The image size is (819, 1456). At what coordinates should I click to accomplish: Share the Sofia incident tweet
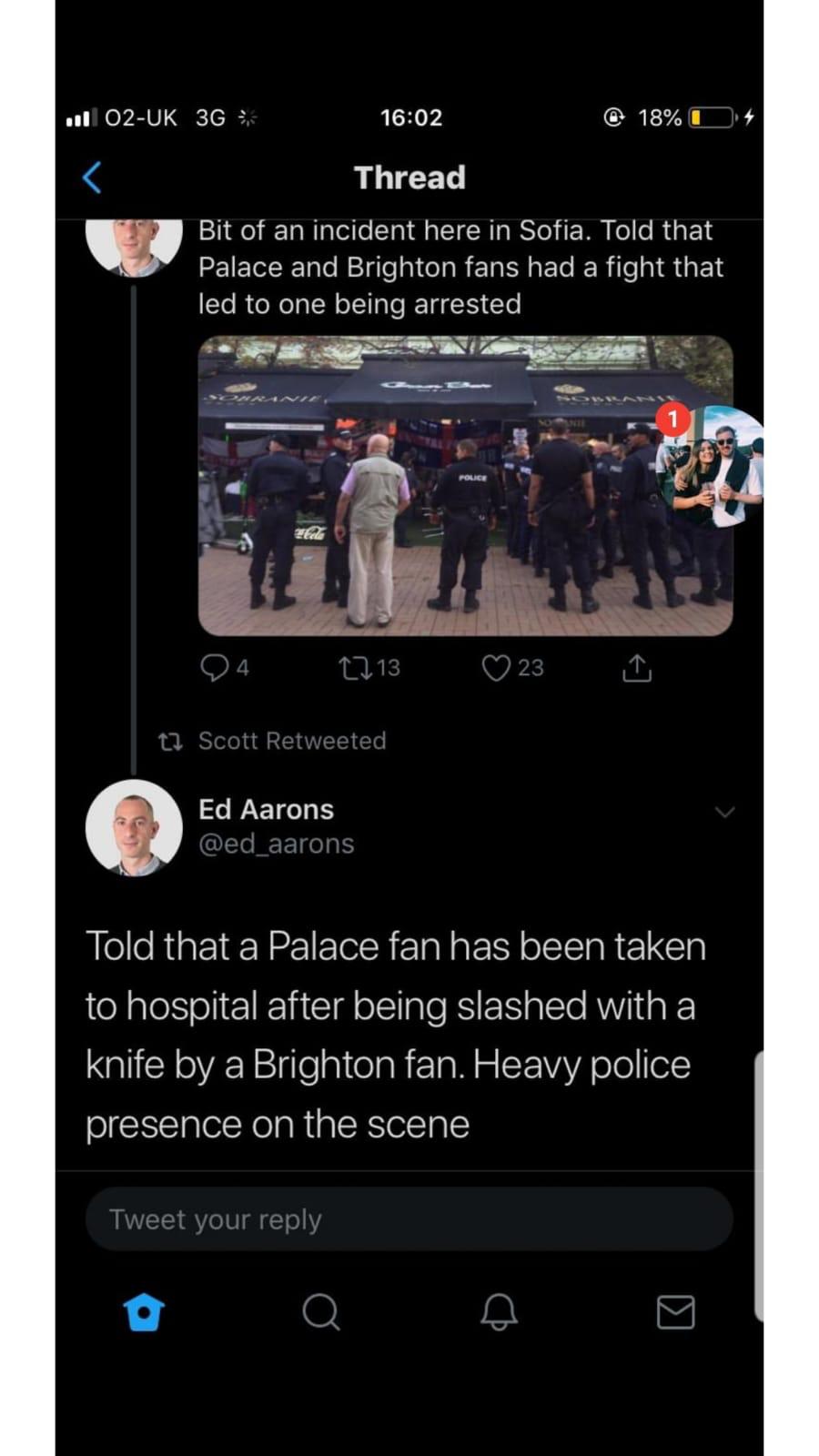[x=637, y=668]
